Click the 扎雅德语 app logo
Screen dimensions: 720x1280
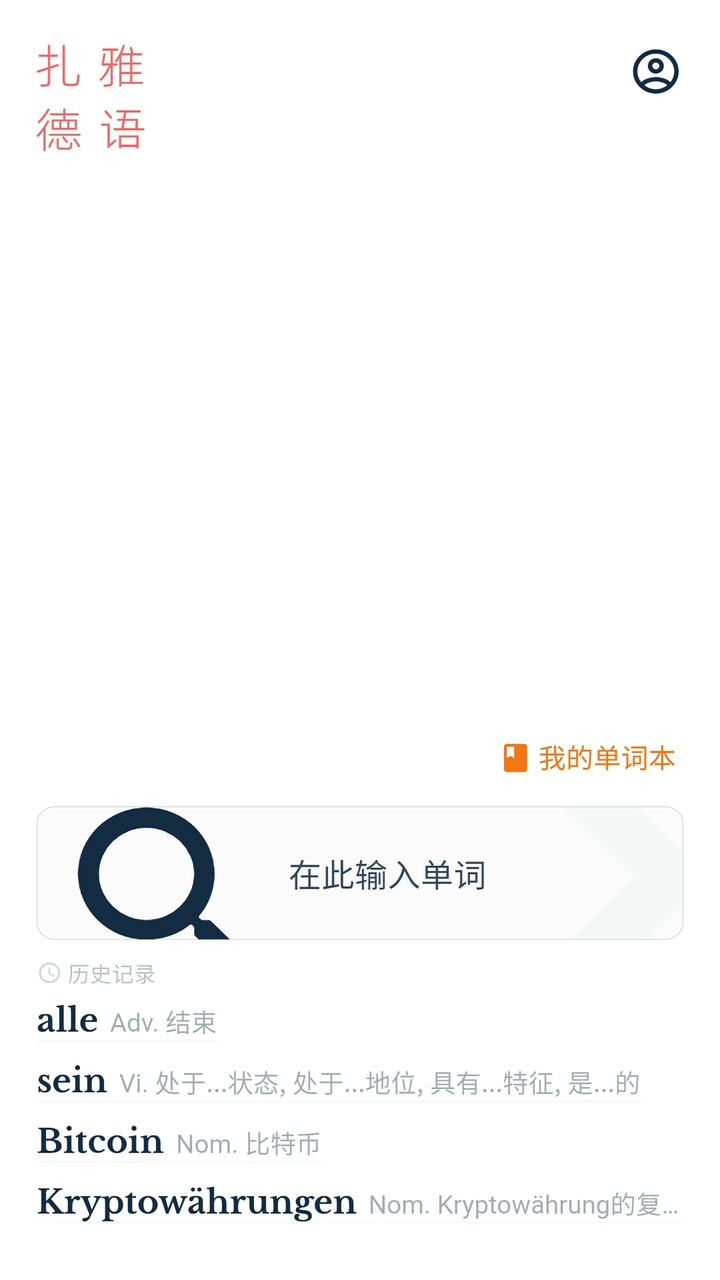90,100
